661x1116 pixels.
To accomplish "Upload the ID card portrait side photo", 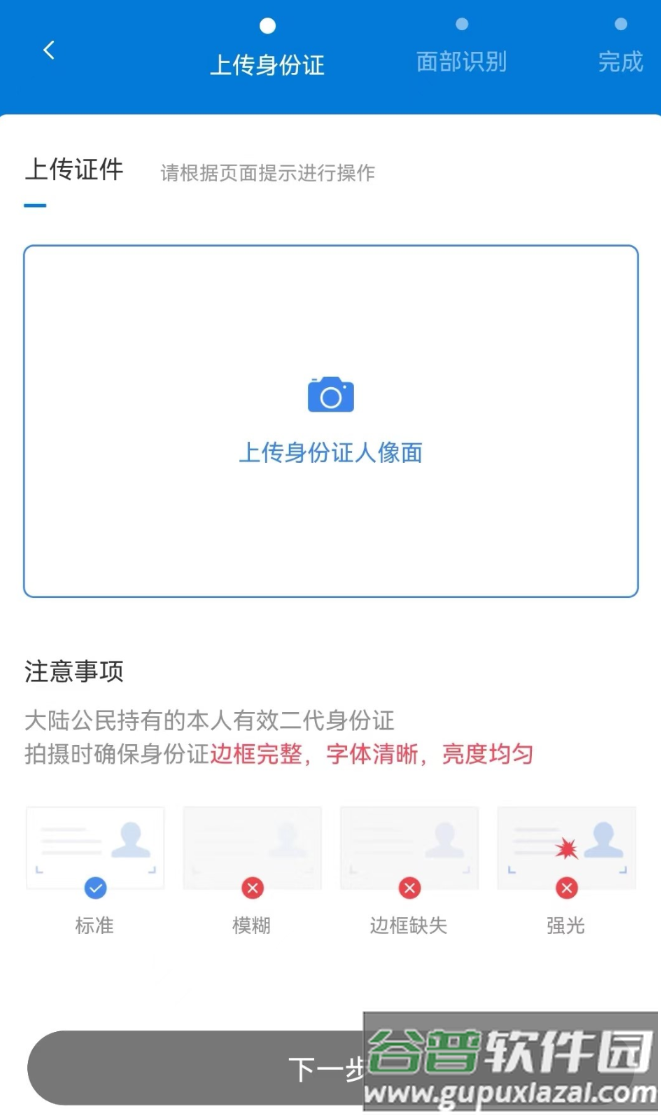I will click(x=330, y=421).
